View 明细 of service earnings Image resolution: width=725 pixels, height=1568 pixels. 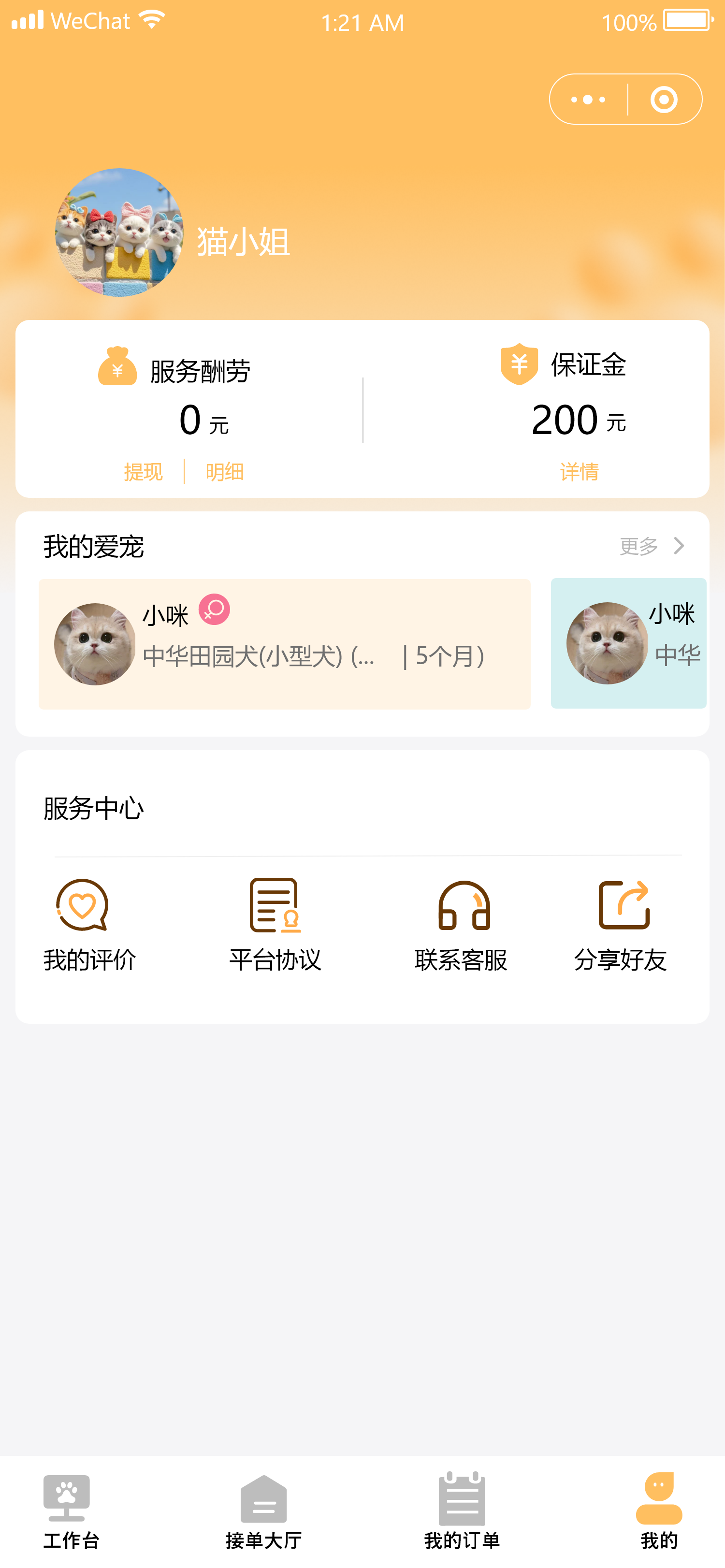point(225,472)
